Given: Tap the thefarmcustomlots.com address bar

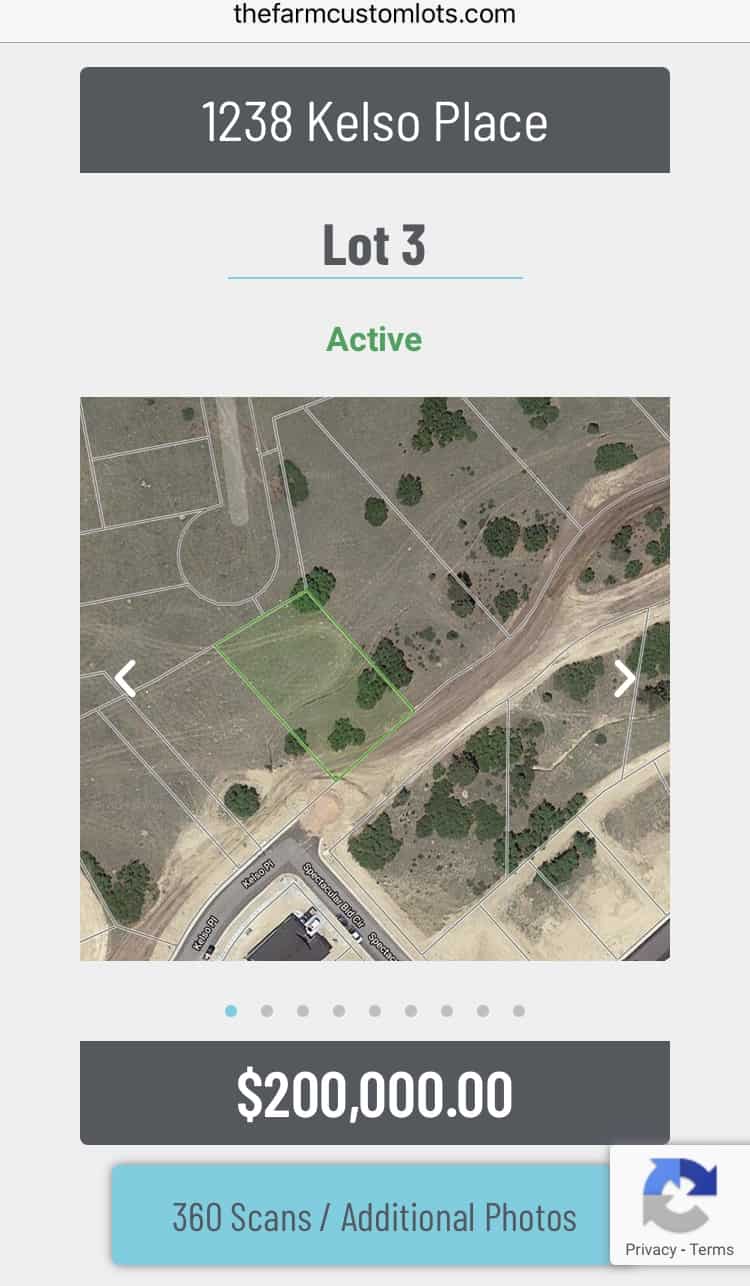Looking at the screenshot, I should [x=375, y=15].
